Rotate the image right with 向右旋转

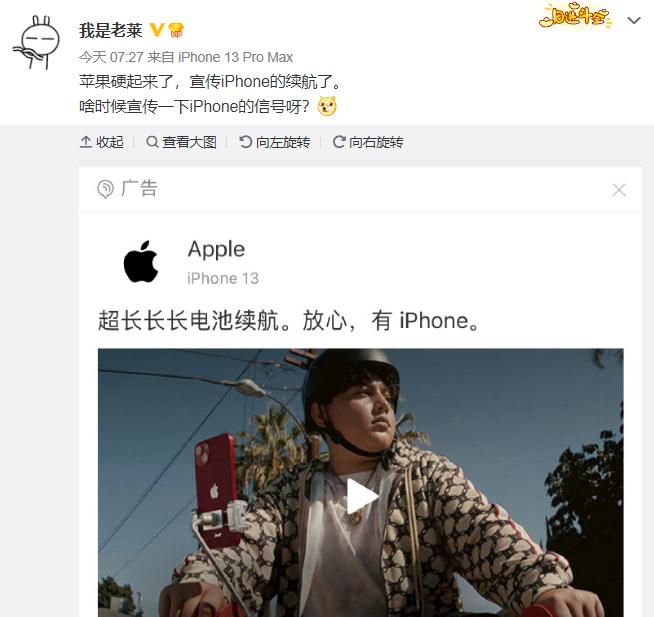point(368,142)
